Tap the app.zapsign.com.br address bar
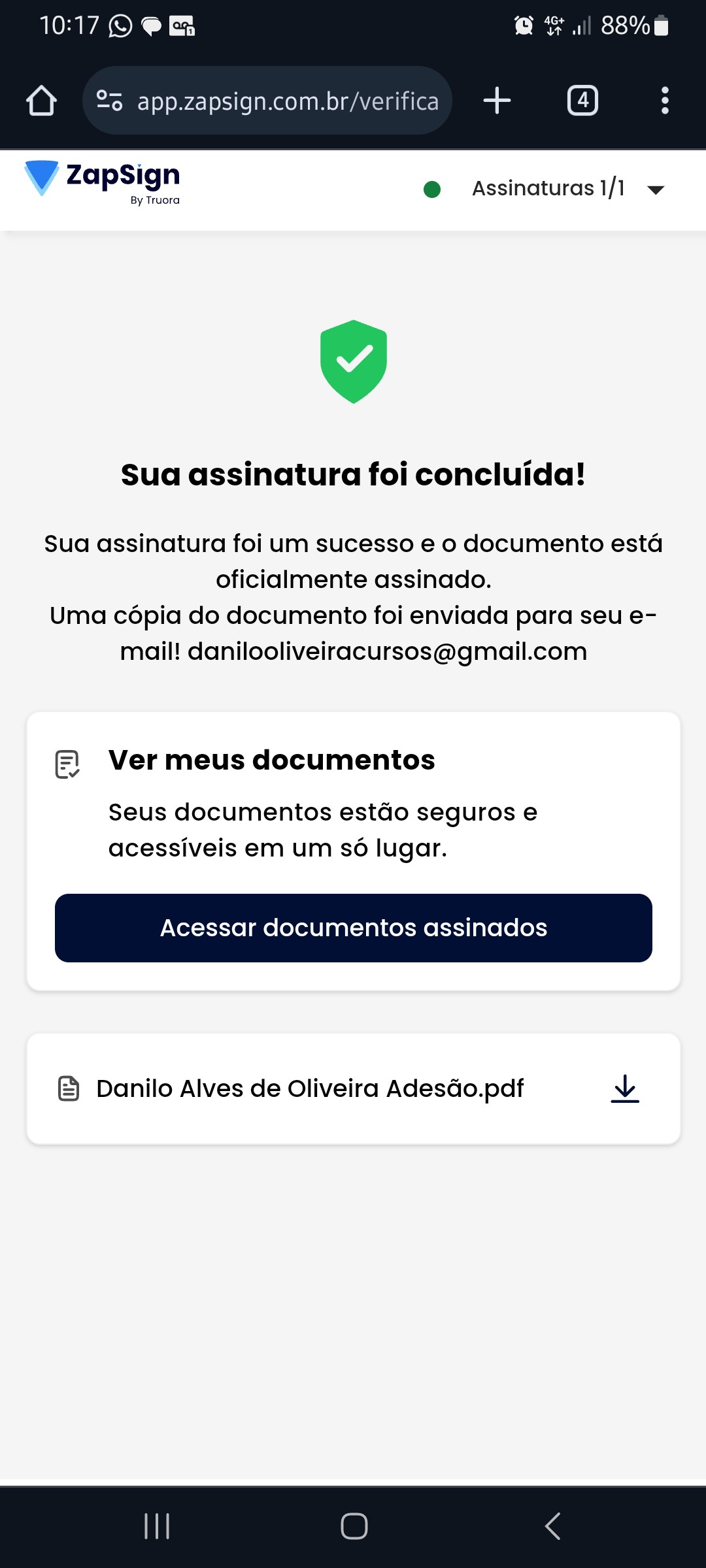The height and width of the screenshot is (1568, 706). click(x=288, y=101)
